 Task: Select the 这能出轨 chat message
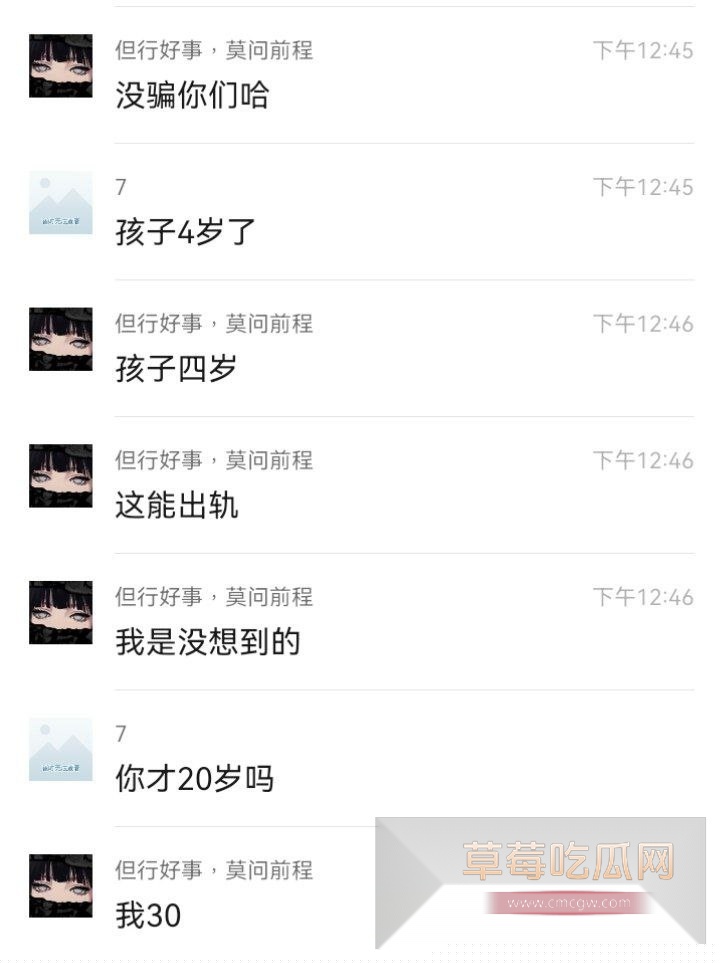[176, 505]
